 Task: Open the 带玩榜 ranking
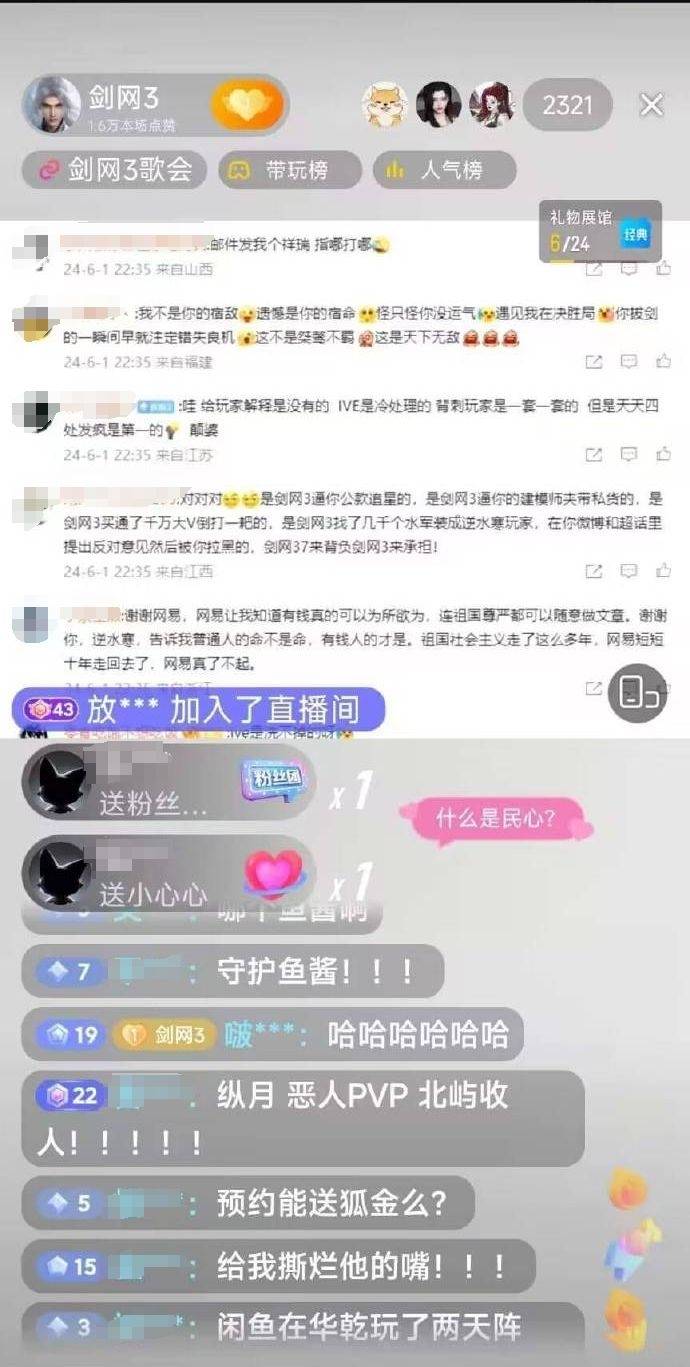[289, 170]
